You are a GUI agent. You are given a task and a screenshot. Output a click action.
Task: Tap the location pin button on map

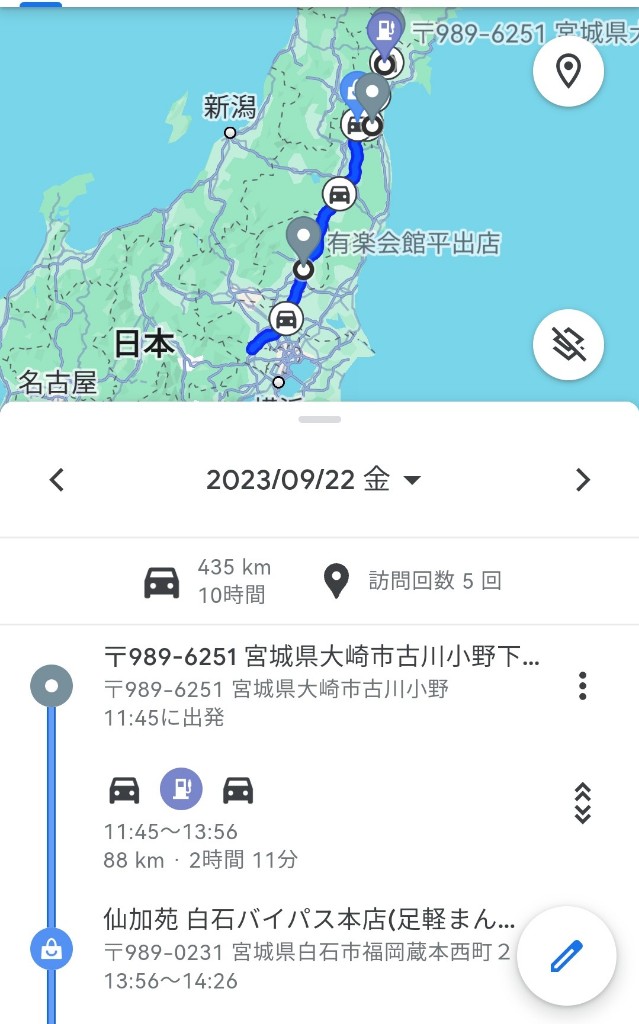click(568, 72)
